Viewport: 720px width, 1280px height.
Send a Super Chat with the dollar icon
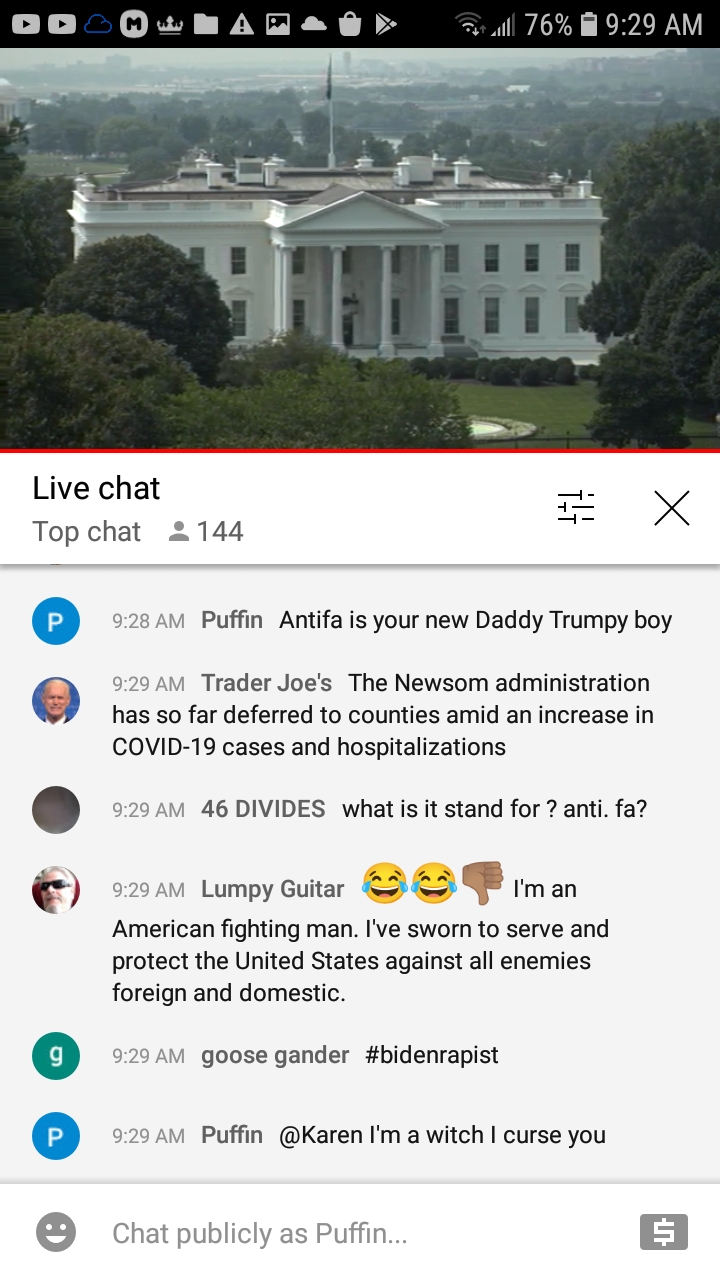coord(663,1233)
